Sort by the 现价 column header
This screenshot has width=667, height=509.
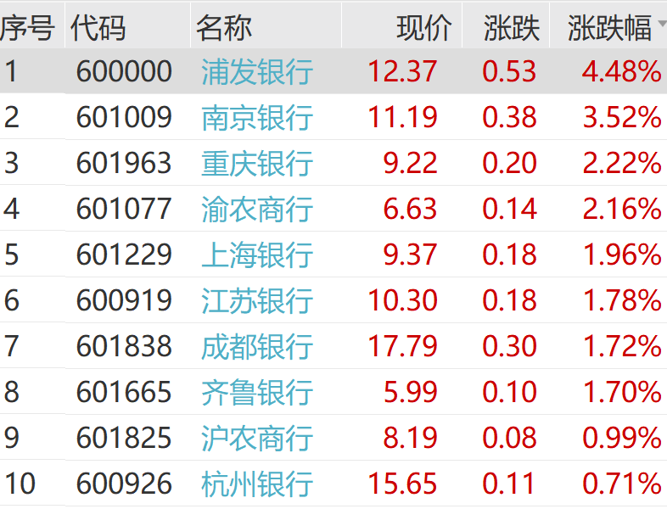click(x=424, y=28)
